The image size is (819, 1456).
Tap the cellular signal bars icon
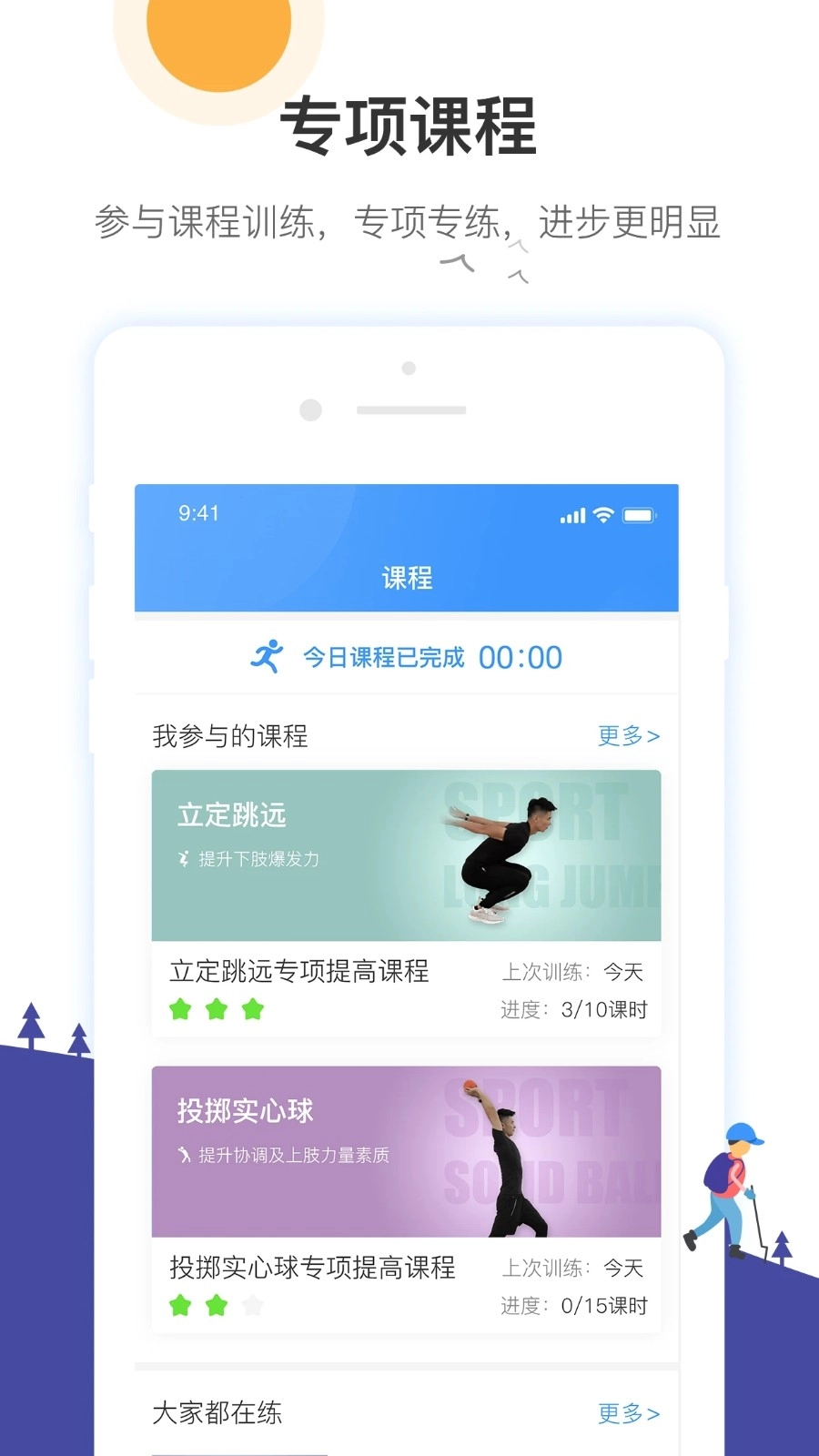pyautogui.click(x=571, y=515)
